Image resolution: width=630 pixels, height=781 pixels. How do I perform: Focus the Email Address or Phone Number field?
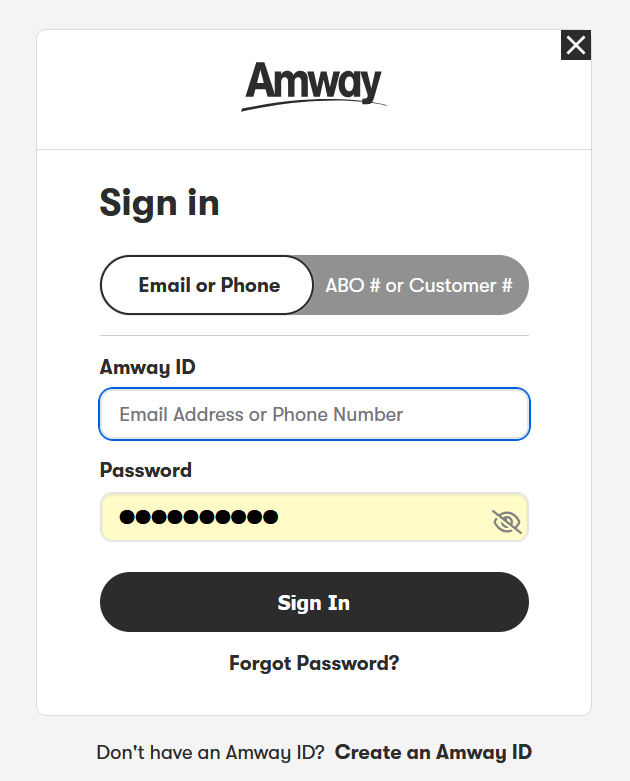click(314, 414)
